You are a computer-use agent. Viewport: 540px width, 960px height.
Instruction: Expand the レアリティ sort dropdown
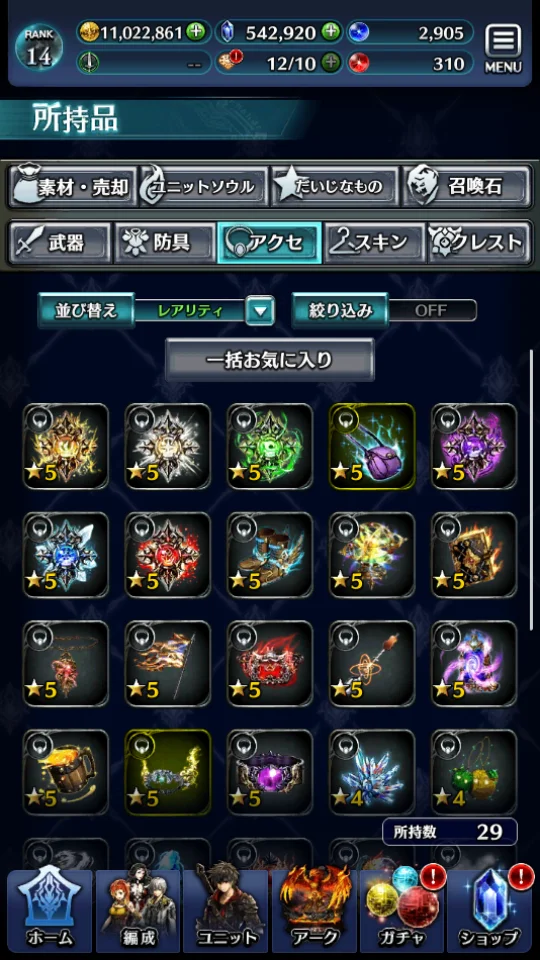tap(260, 311)
